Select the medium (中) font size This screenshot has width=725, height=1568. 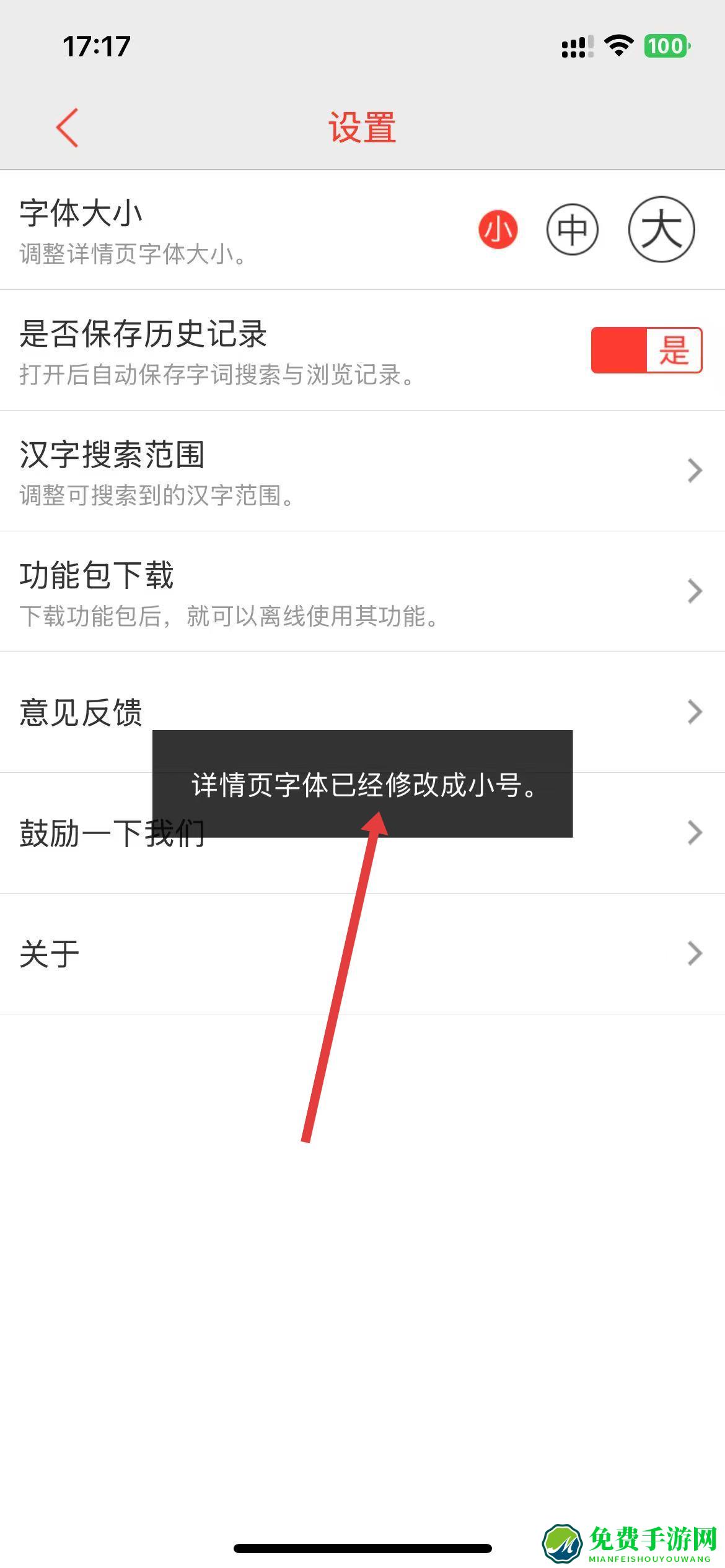pyautogui.click(x=572, y=230)
